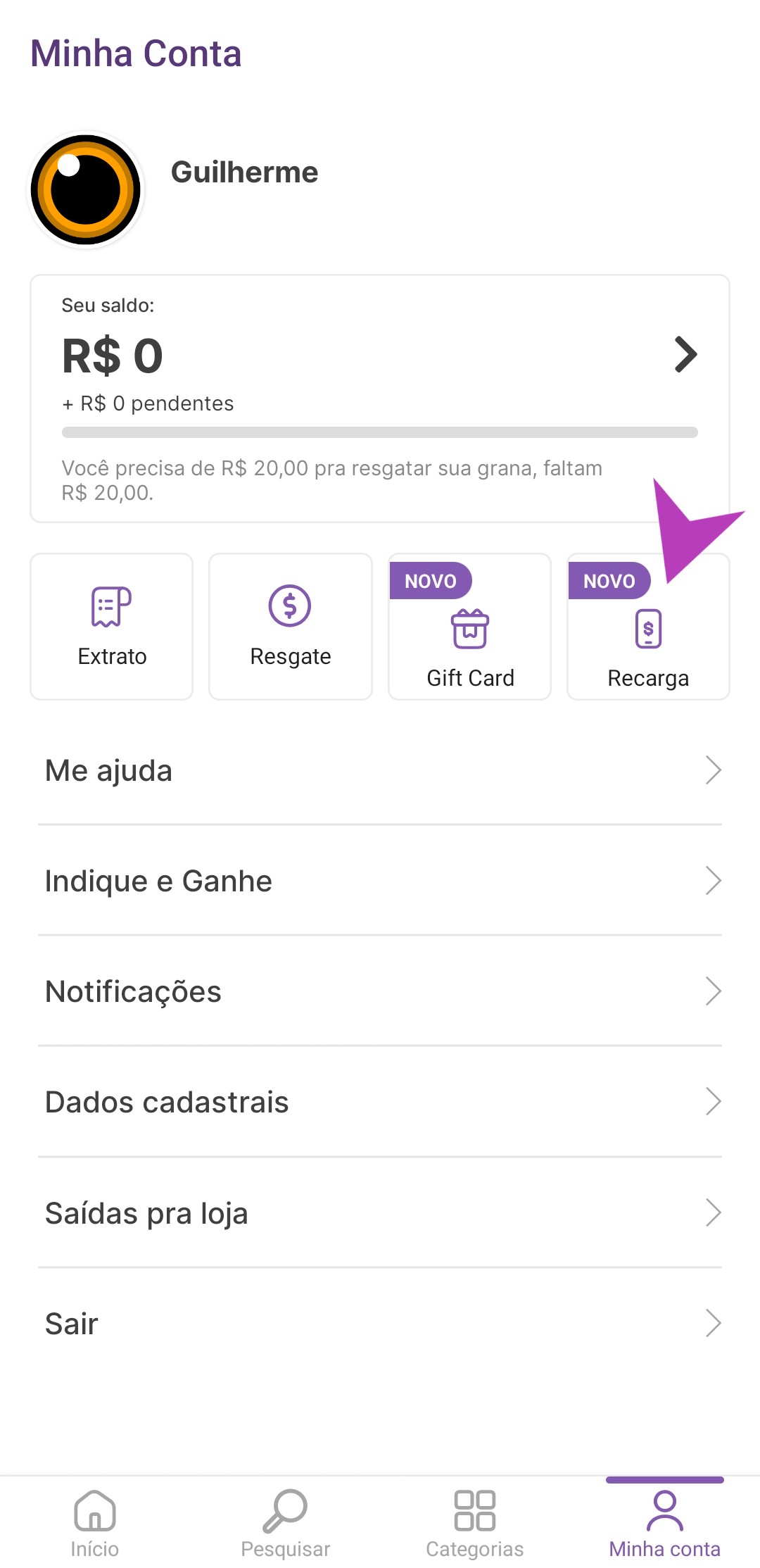This screenshot has width=760, height=1568.
Task: Switch to the Pesquisar tab
Action: pyautogui.click(x=285, y=1522)
